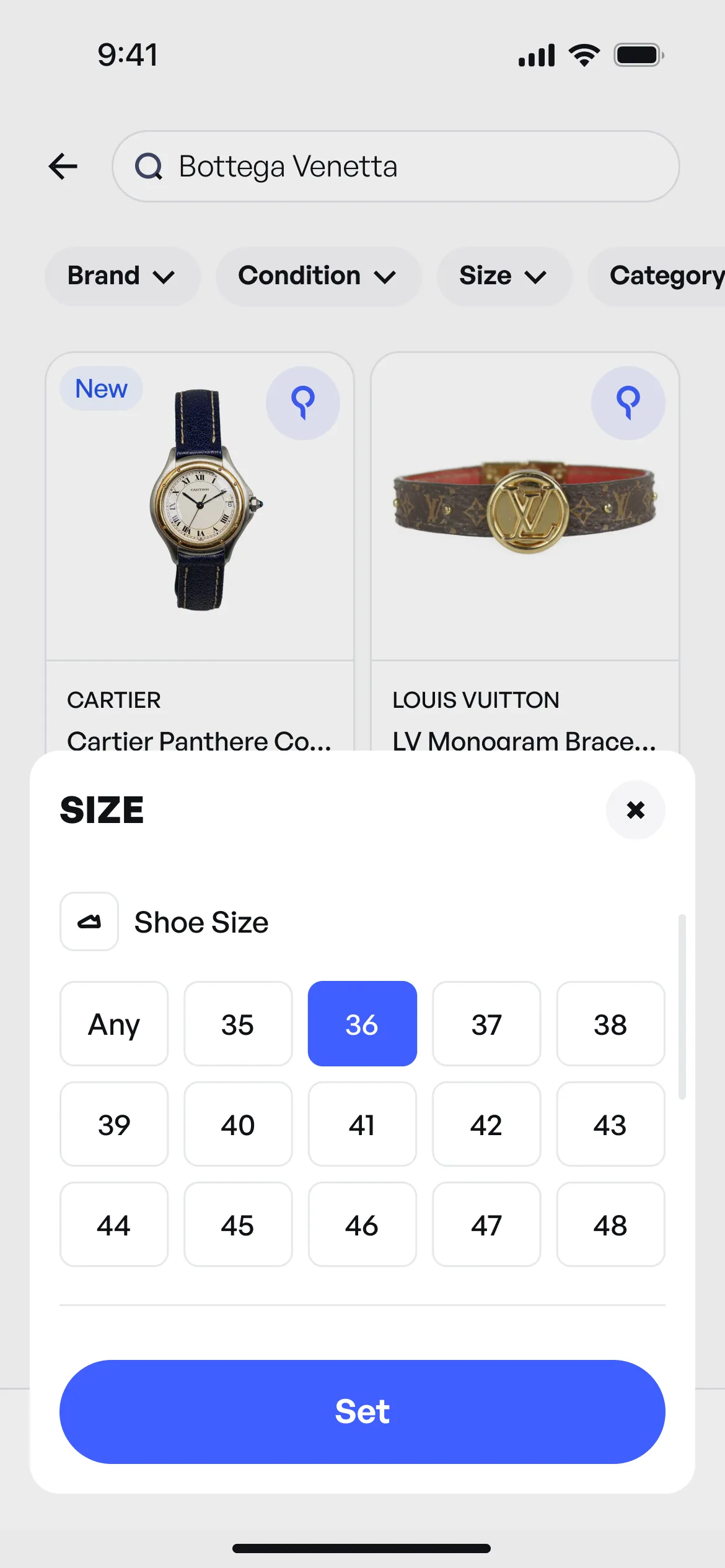Click the Wi-Fi status icon
This screenshot has width=725, height=1568.
click(x=583, y=54)
